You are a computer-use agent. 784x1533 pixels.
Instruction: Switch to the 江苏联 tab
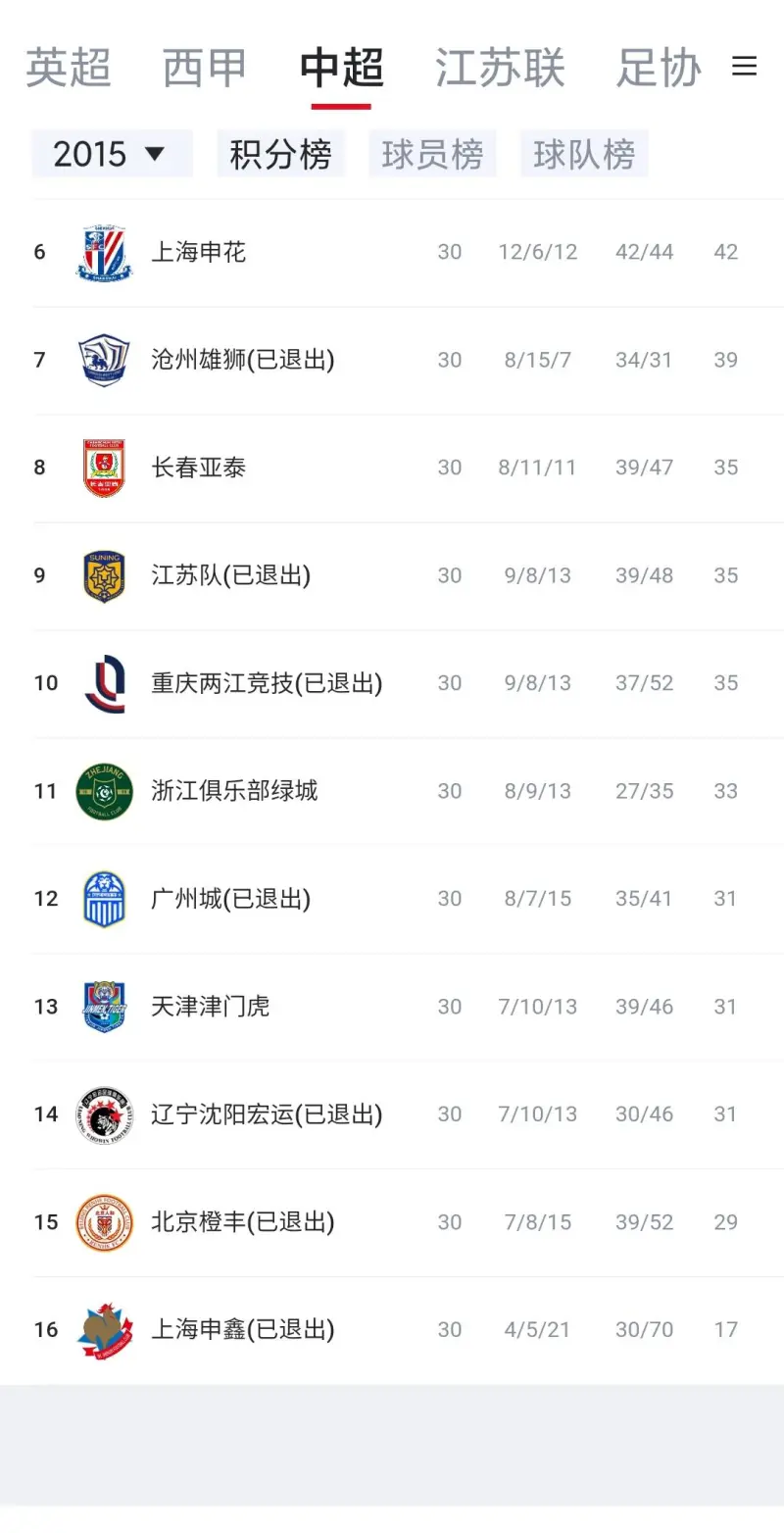coord(500,68)
